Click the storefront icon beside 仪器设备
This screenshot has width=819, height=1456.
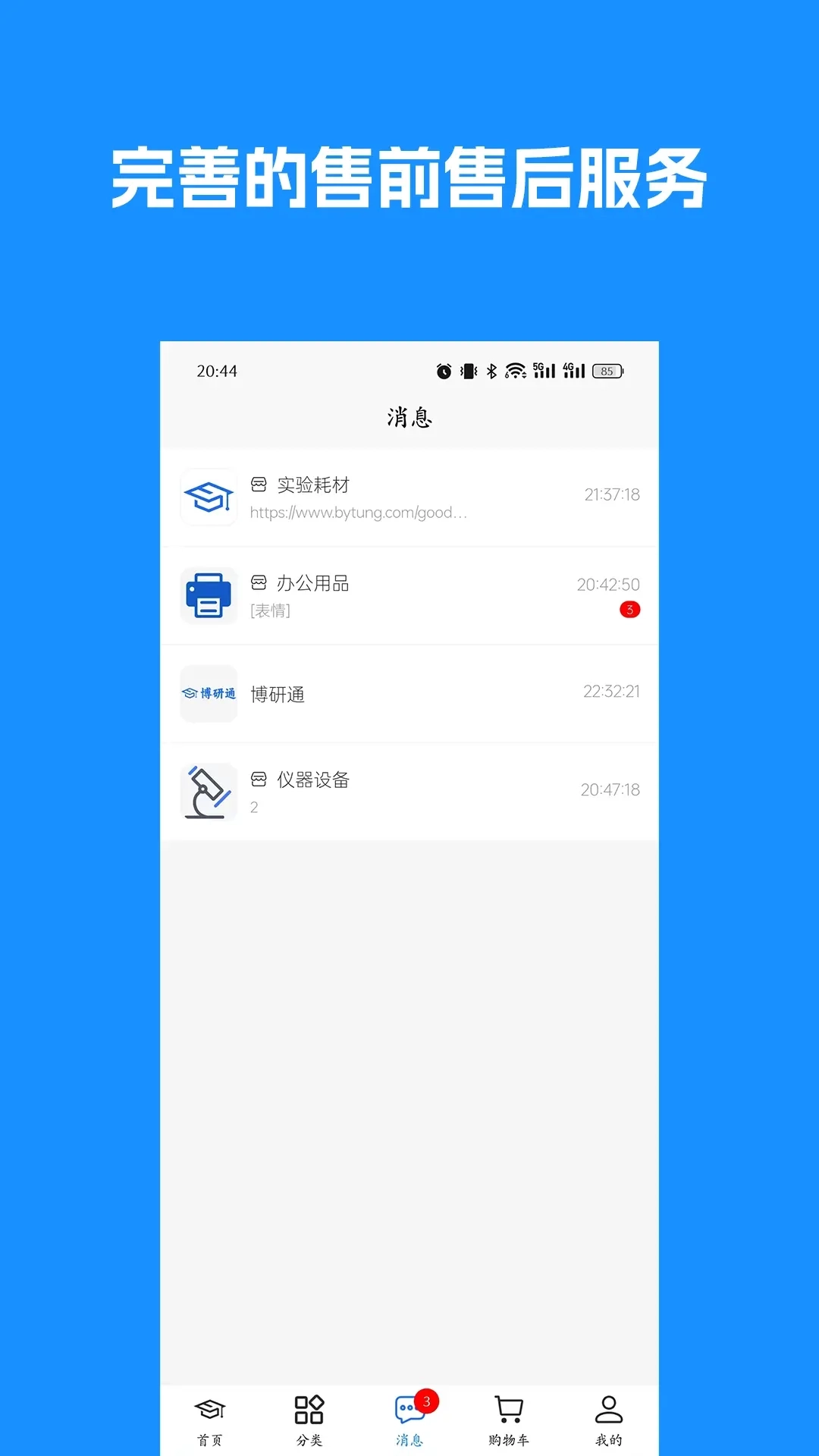click(259, 780)
